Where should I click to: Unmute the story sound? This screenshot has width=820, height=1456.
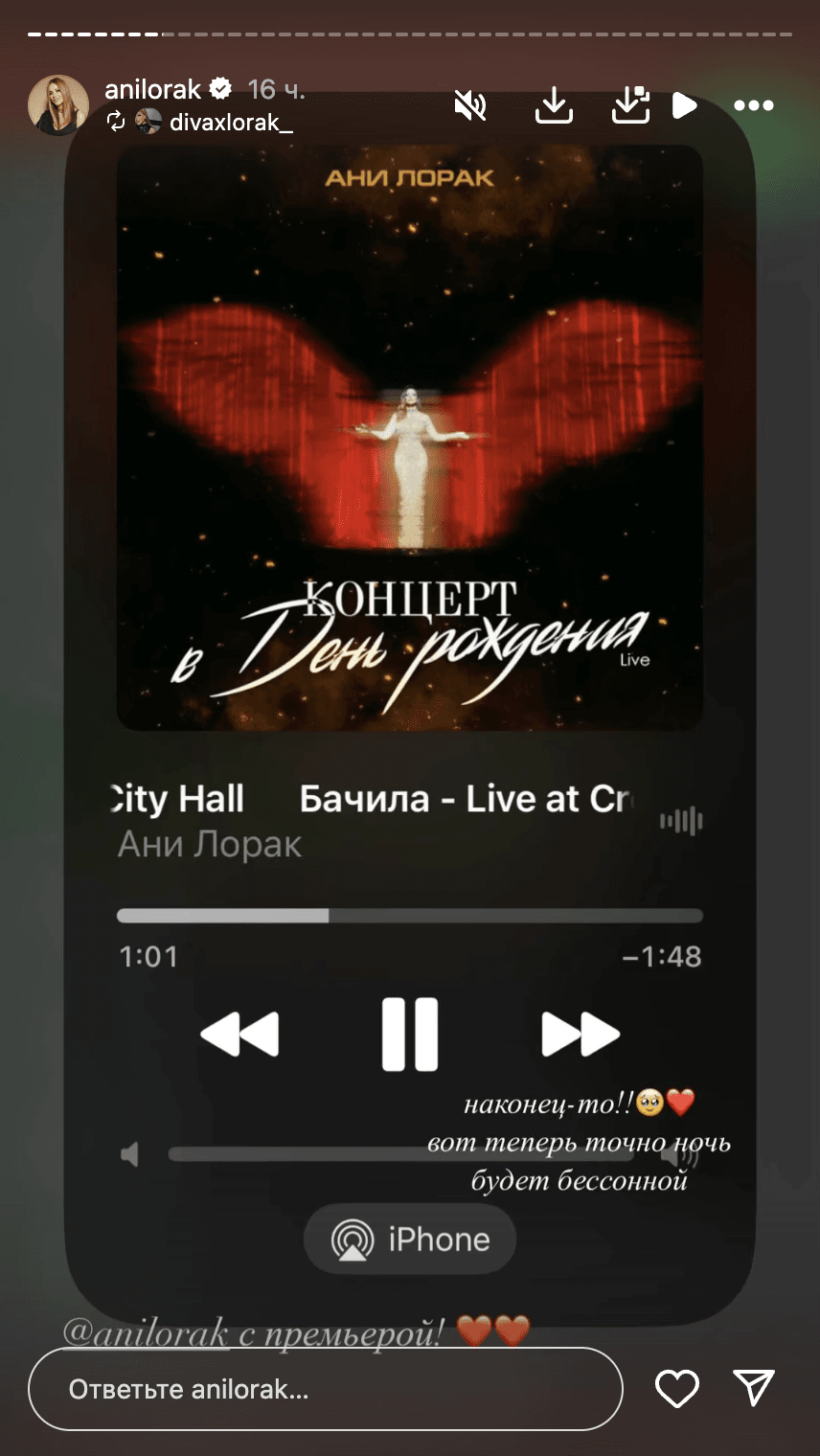(x=470, y=105)
